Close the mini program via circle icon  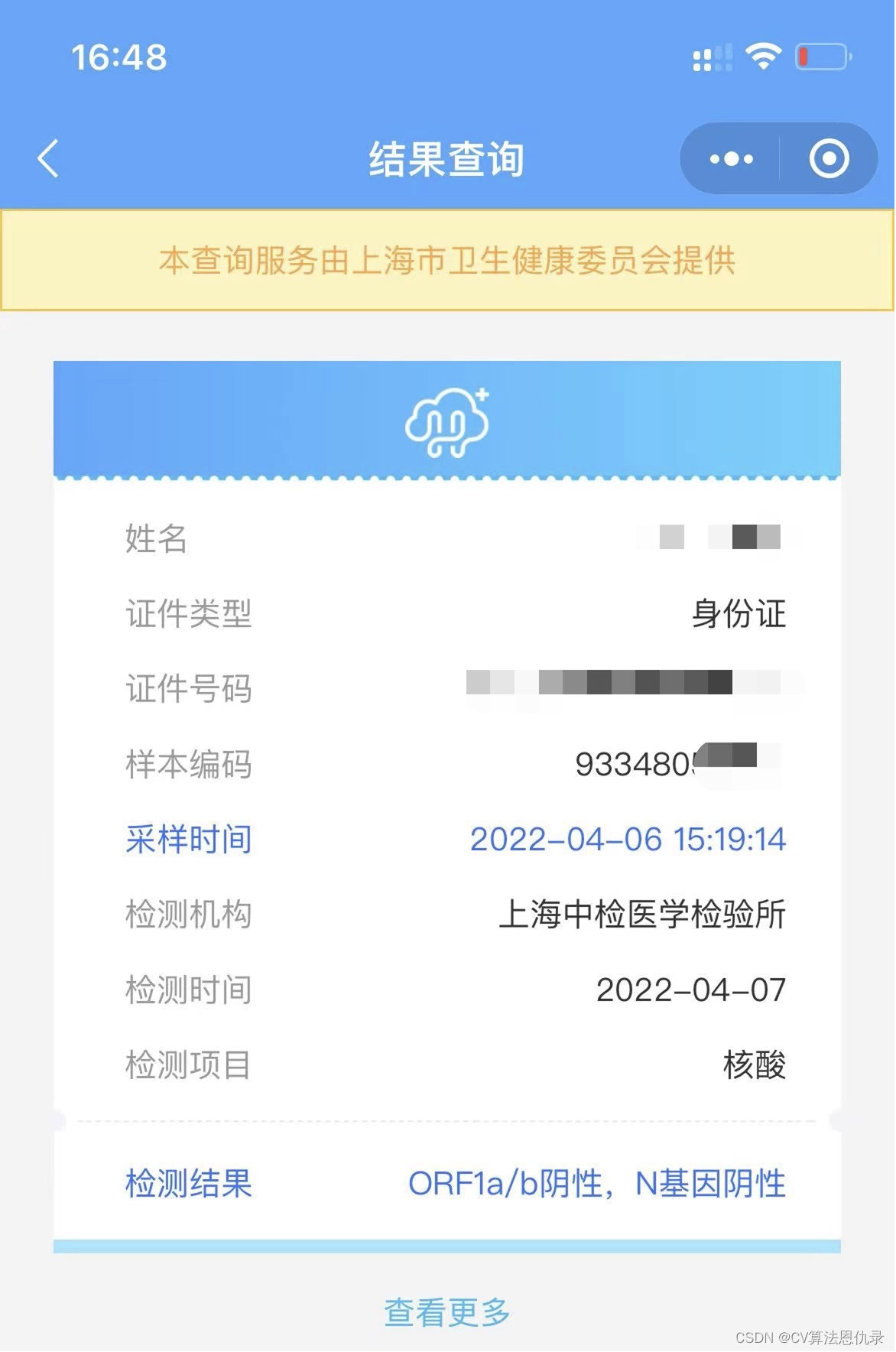tap(829, 159)
